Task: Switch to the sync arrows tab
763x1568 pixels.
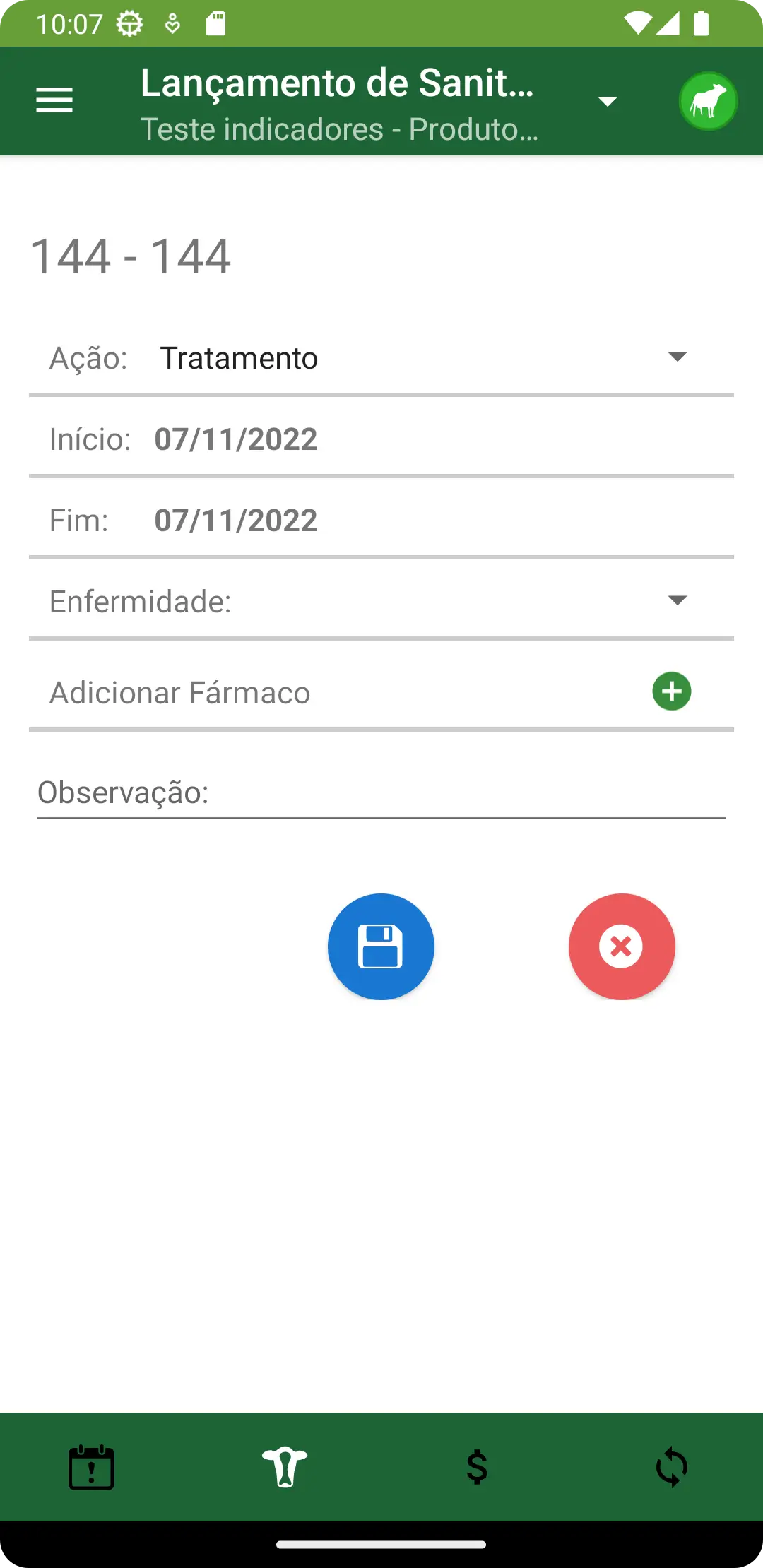Action: (x=671, y=1467)
